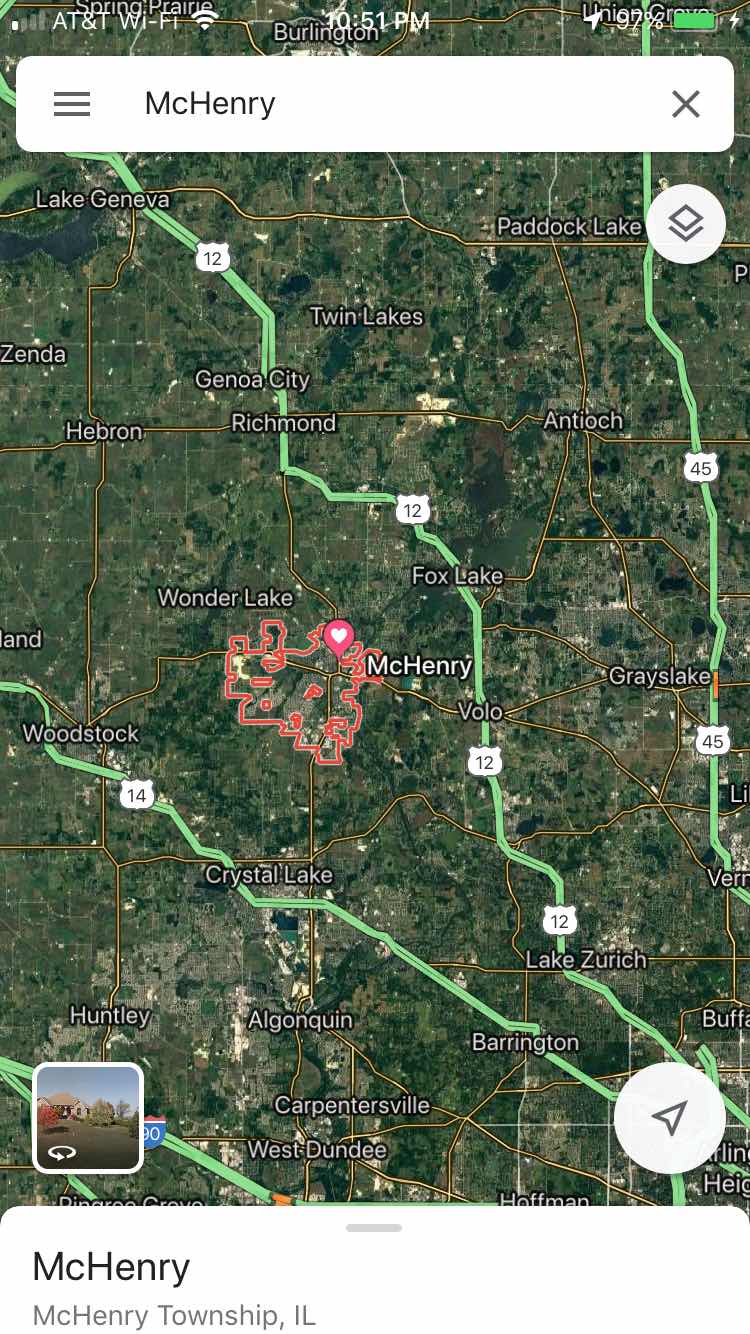Clear the McHenry search
This screenshot has height=1334, width=750.
686,104
